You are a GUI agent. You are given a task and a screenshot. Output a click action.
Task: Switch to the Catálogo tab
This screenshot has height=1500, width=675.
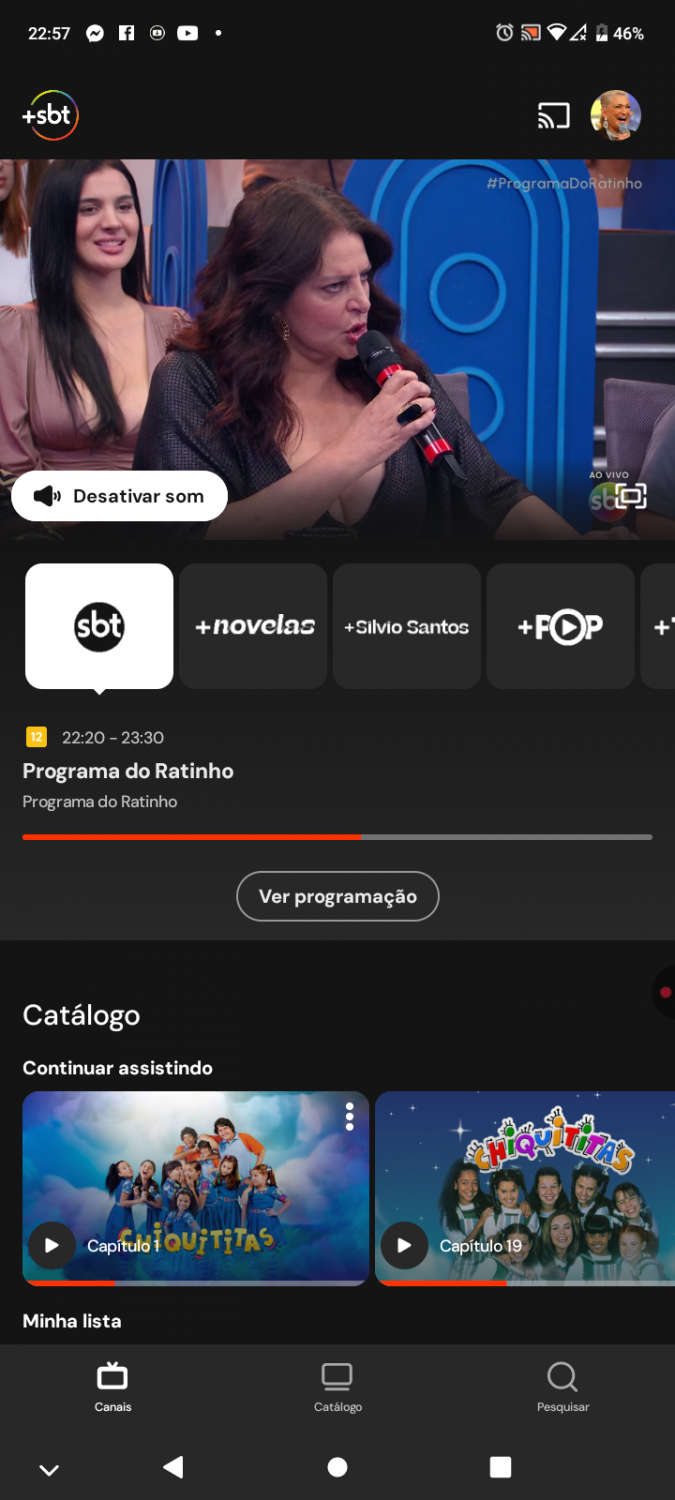click(x=338, y=1387)
